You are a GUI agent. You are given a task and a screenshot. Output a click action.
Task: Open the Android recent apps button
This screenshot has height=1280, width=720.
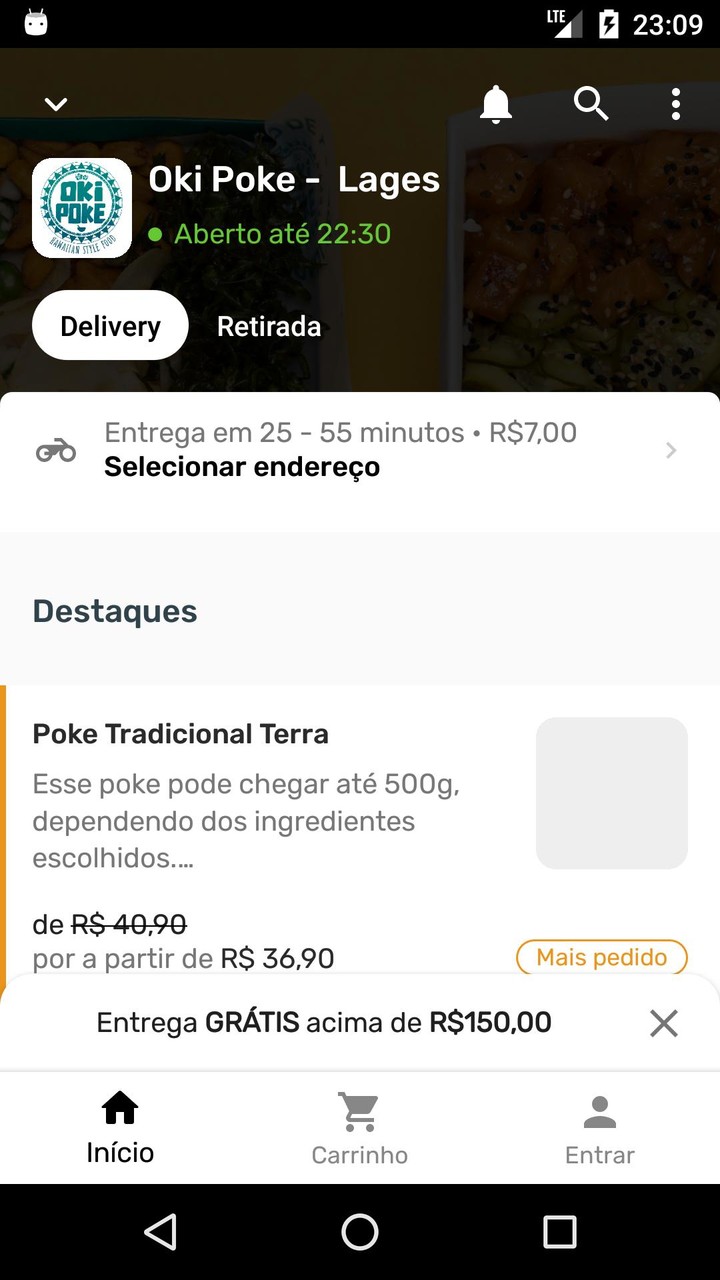tap(560, 1231)
